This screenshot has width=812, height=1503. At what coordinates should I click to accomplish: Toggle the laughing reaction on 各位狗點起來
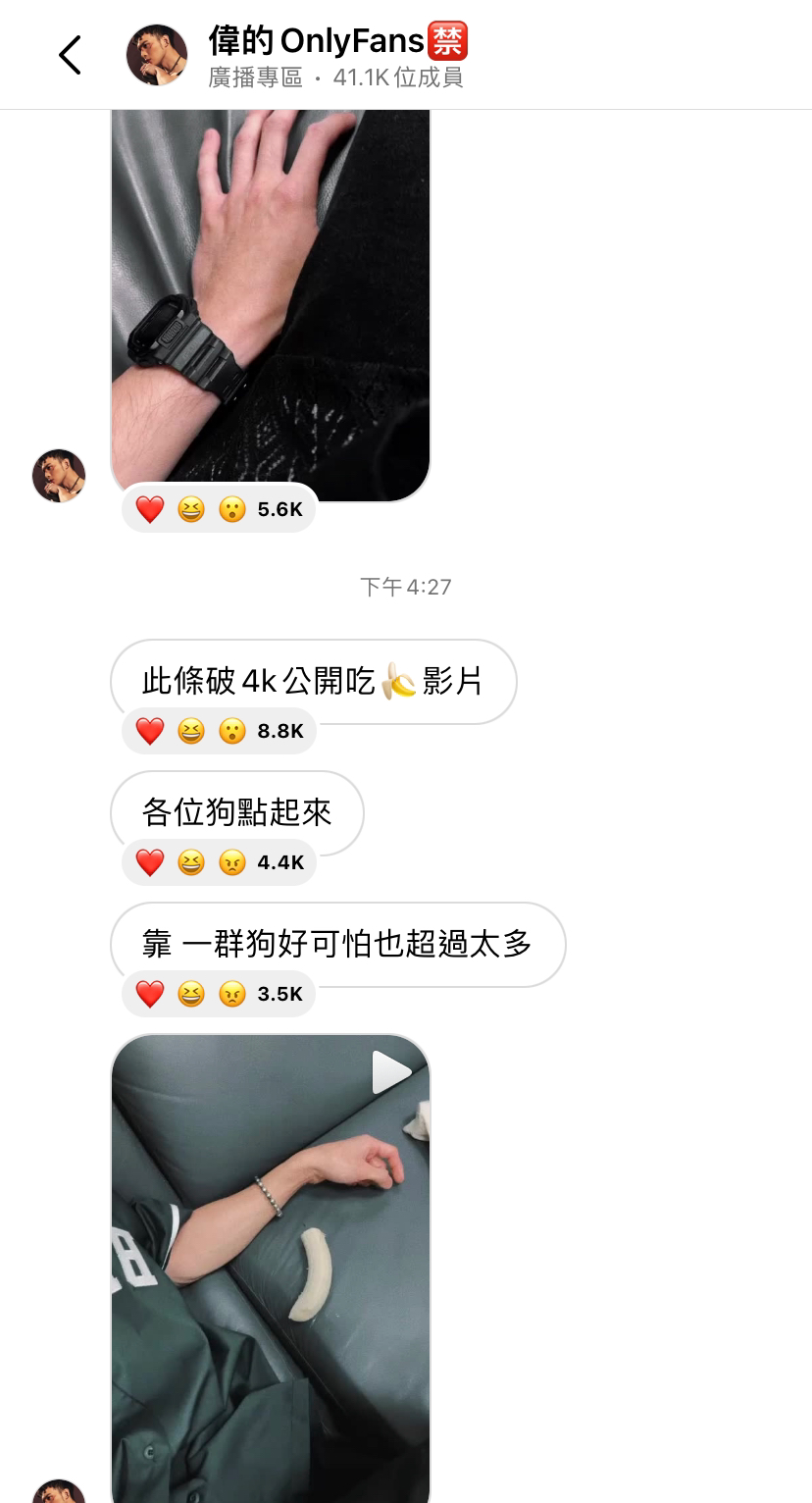[188, 862]
